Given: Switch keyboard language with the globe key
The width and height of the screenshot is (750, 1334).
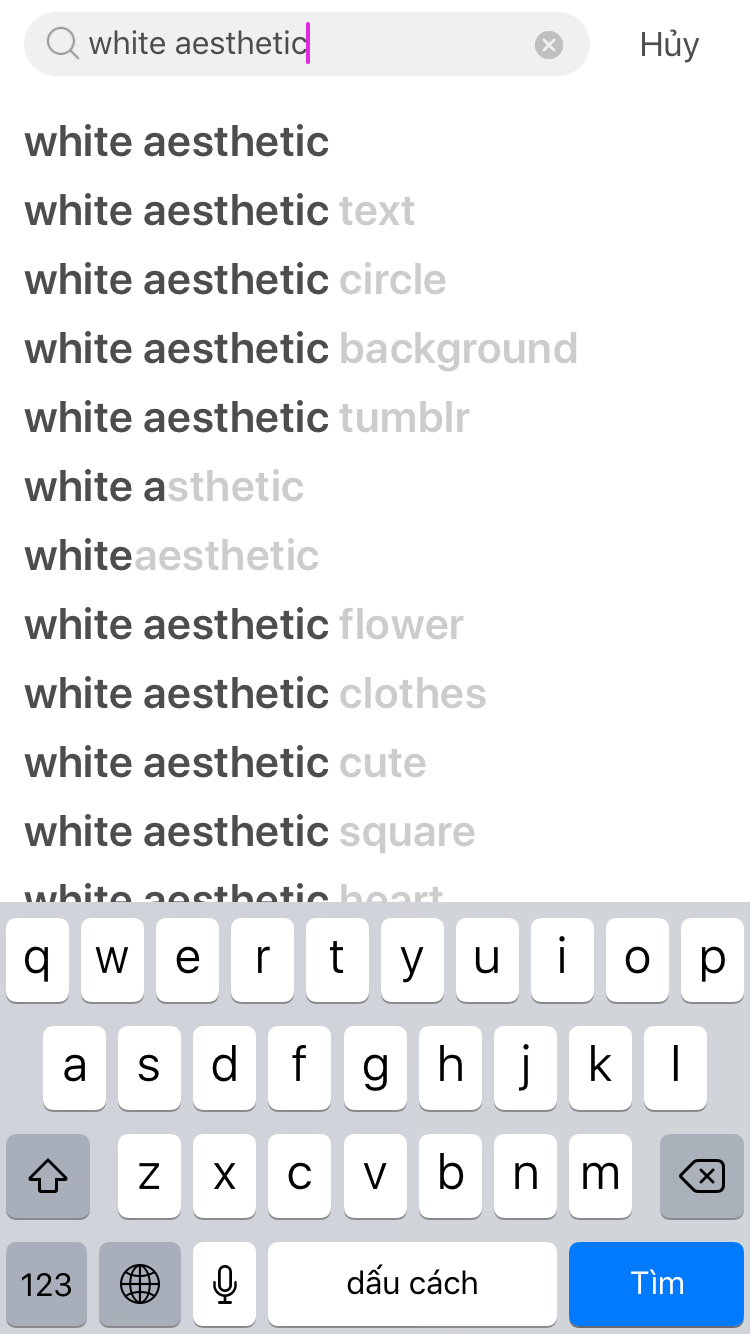Looking at the screenshot, I should [x=140, y=1283].
